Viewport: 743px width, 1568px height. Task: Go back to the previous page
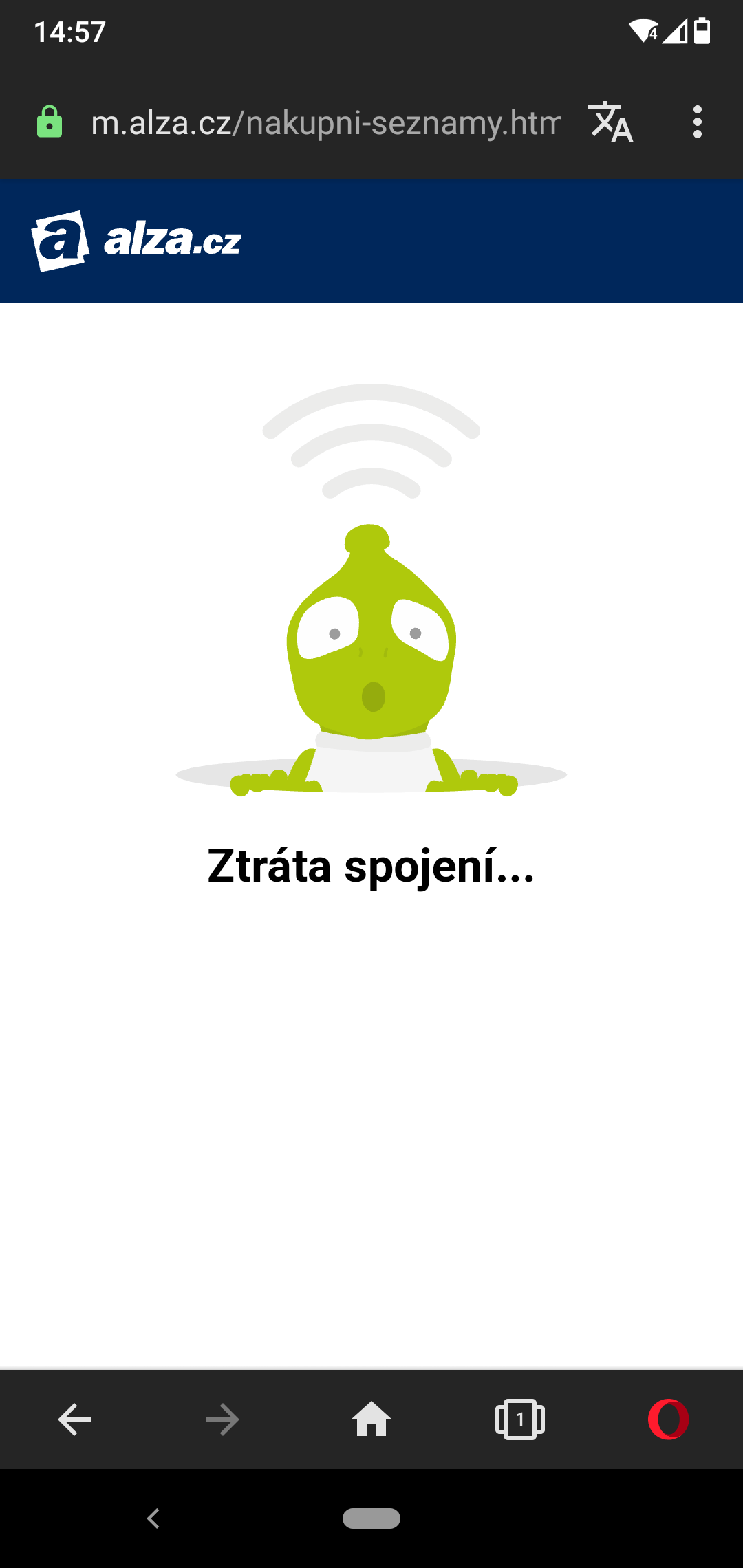point(74,1419)
